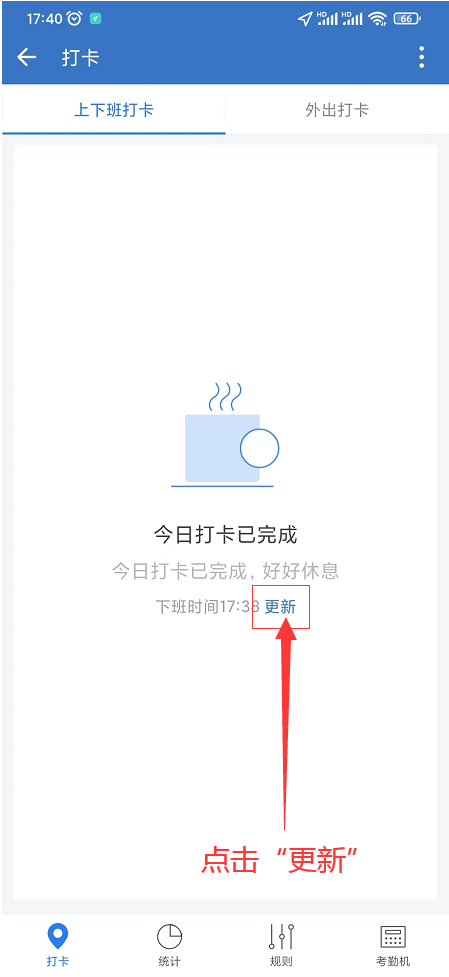Open the 规则 bottom tab
The image size is (449, 977).
coord(281,944)
